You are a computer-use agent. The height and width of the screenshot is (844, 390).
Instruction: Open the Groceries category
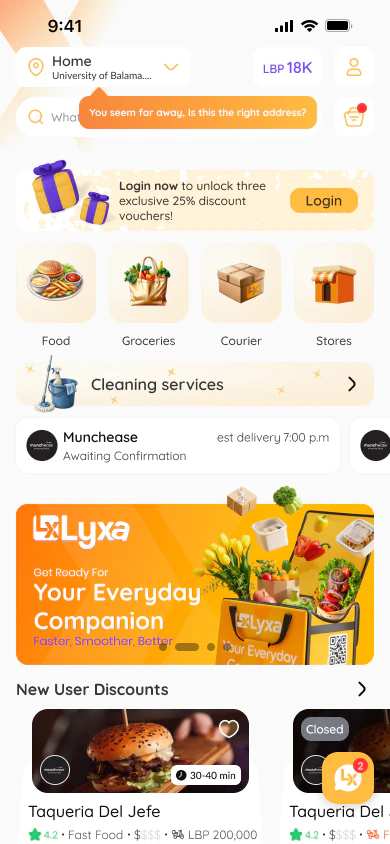coord(148,295)
